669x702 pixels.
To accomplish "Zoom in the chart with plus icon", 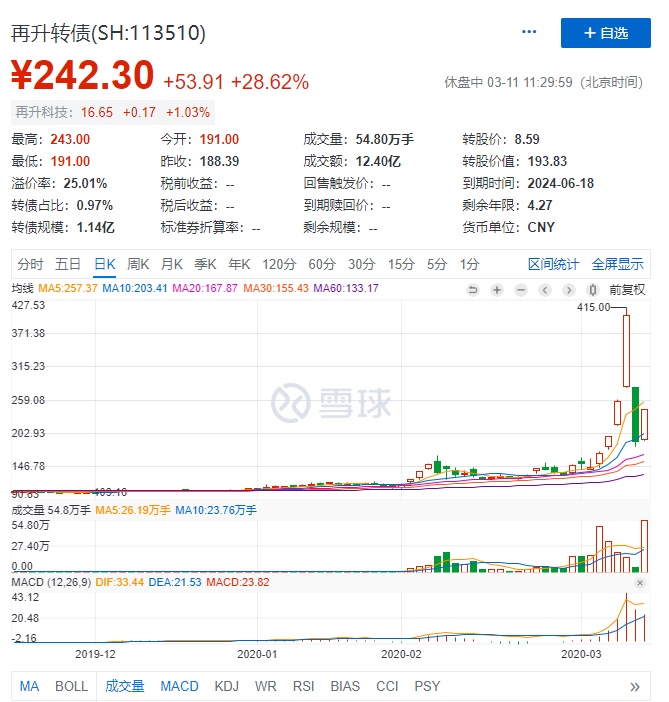I will pos(497,289).
